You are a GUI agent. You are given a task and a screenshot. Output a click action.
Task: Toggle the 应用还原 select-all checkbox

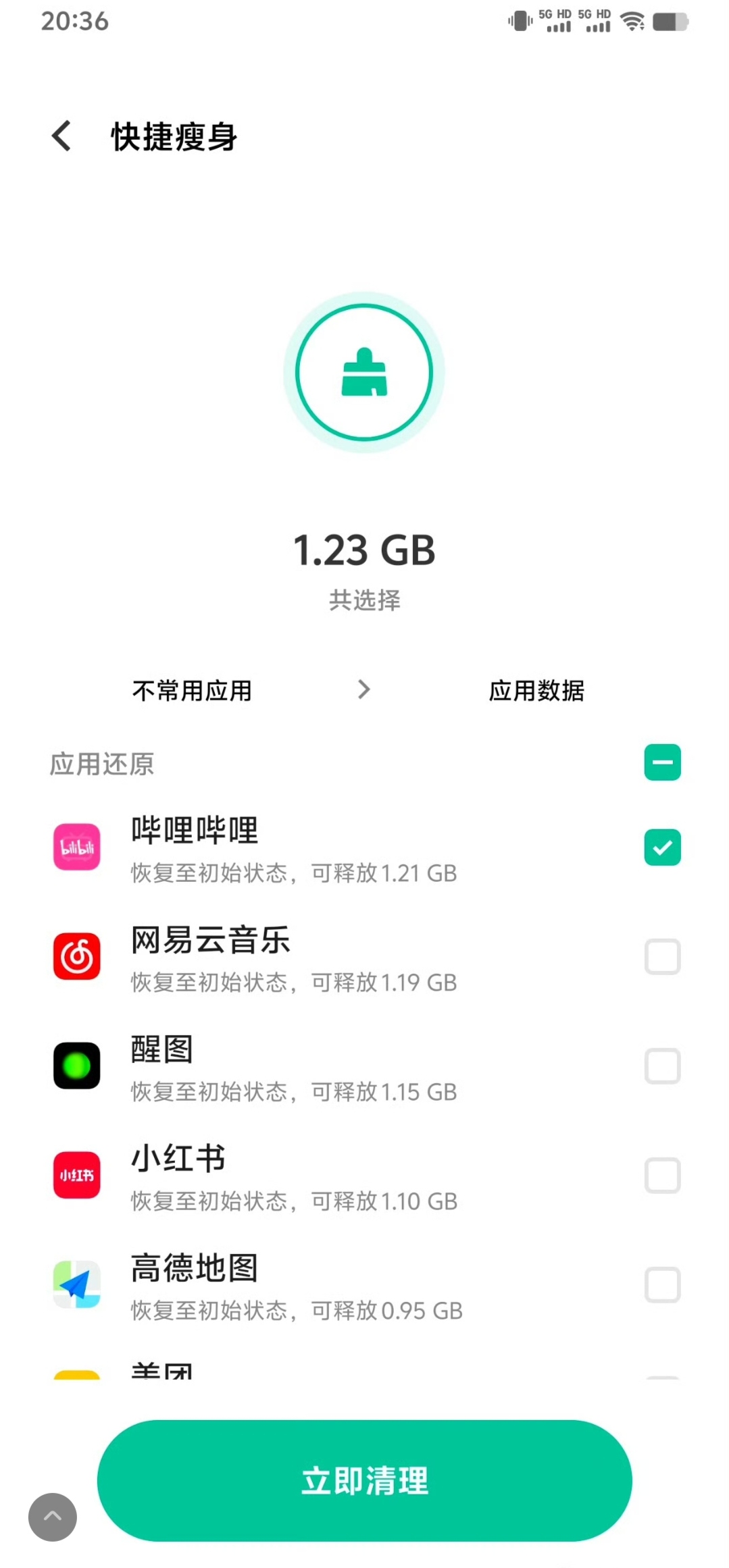(662, 762)
